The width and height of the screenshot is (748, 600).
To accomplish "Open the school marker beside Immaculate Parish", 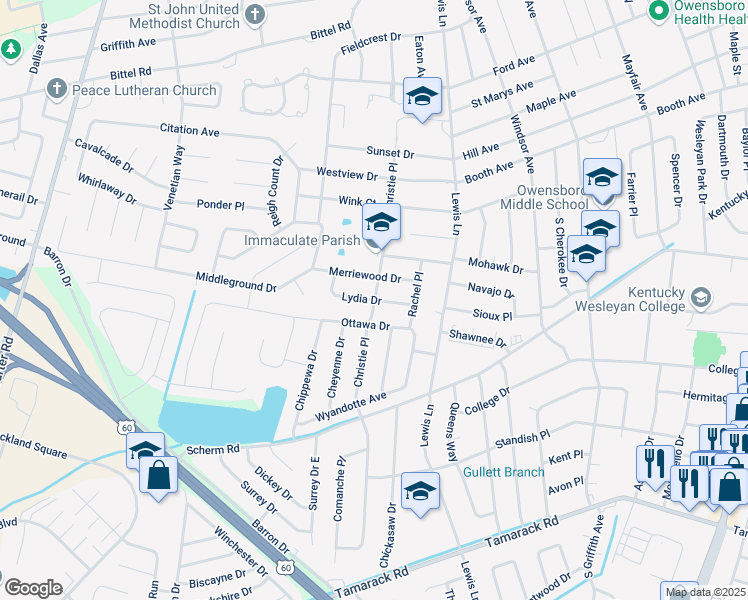I will [x=381, y=223].
